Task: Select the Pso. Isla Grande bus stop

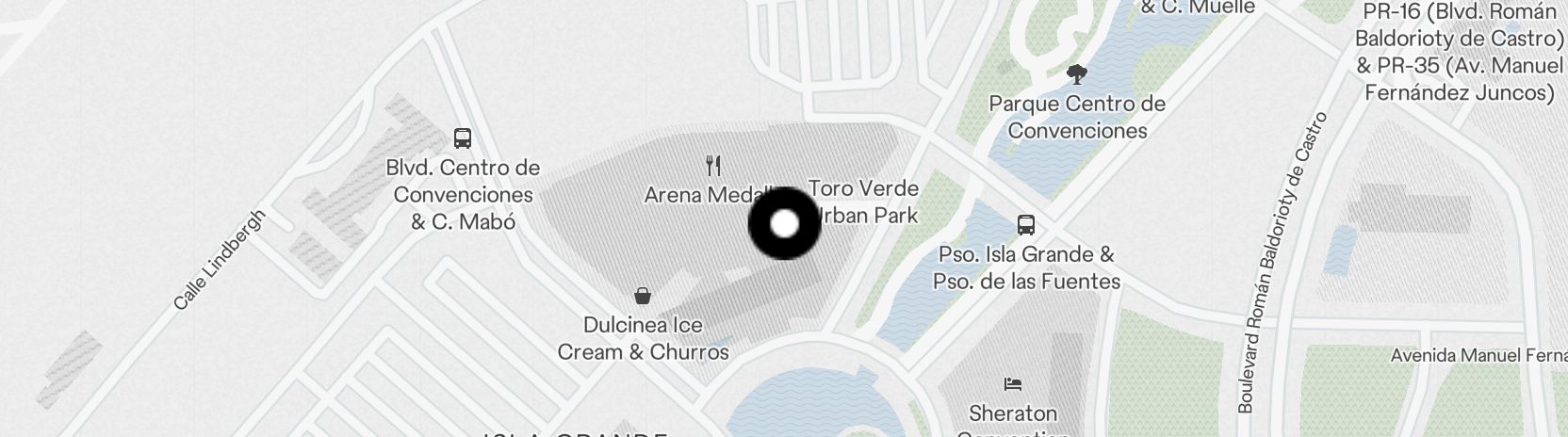Action: (1026, 225)
